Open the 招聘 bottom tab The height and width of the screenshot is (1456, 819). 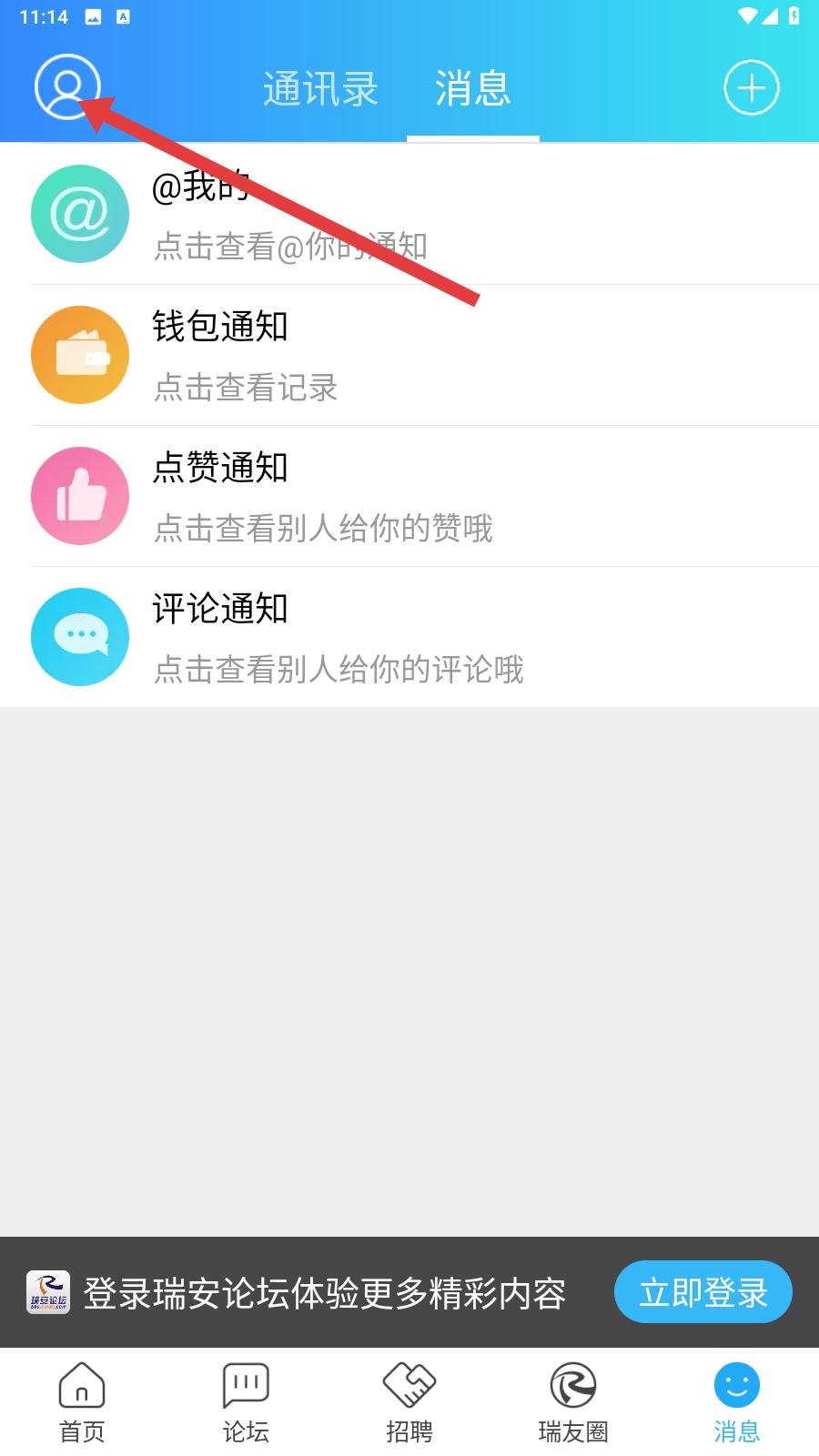pos(409,1403)
